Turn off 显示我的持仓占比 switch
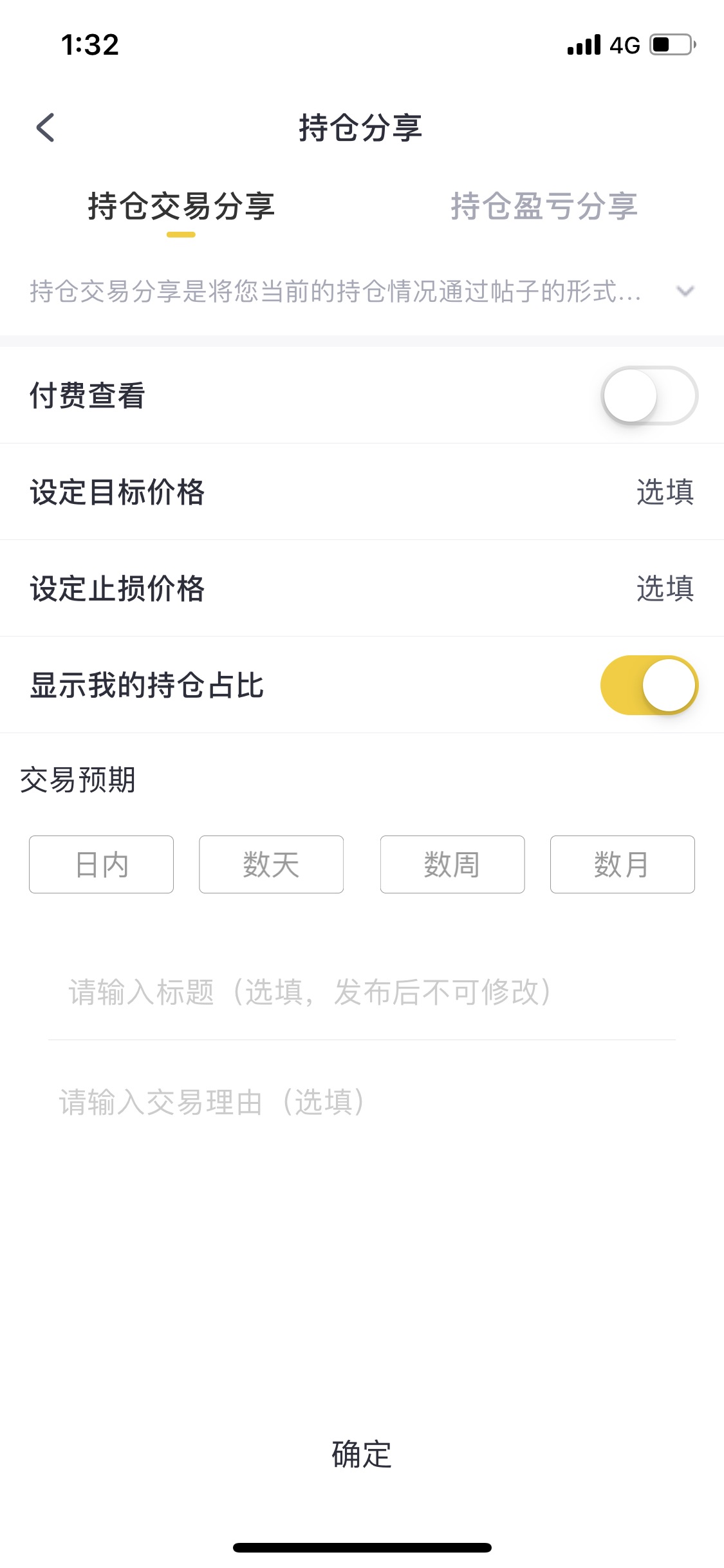The height and width of the screenshot is (1568, 724). (649, 685)
